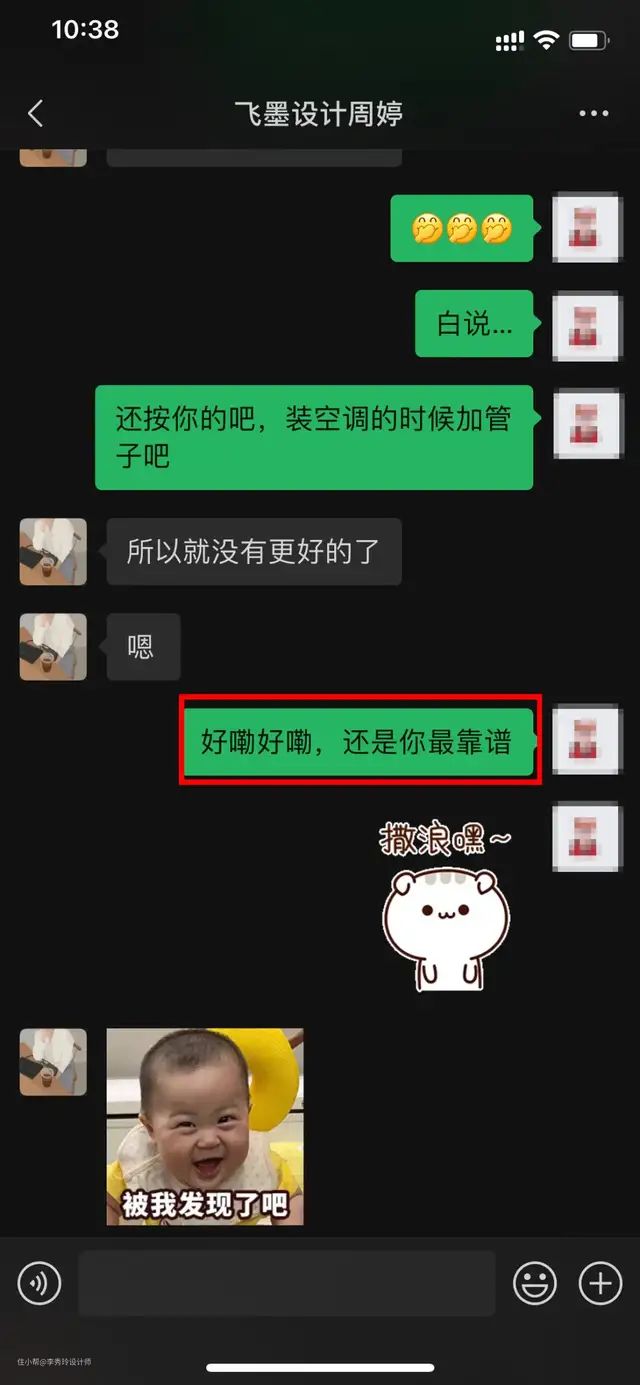Switch to voice message input
Screen dimensions: 640x1385
click(40, 1283)
